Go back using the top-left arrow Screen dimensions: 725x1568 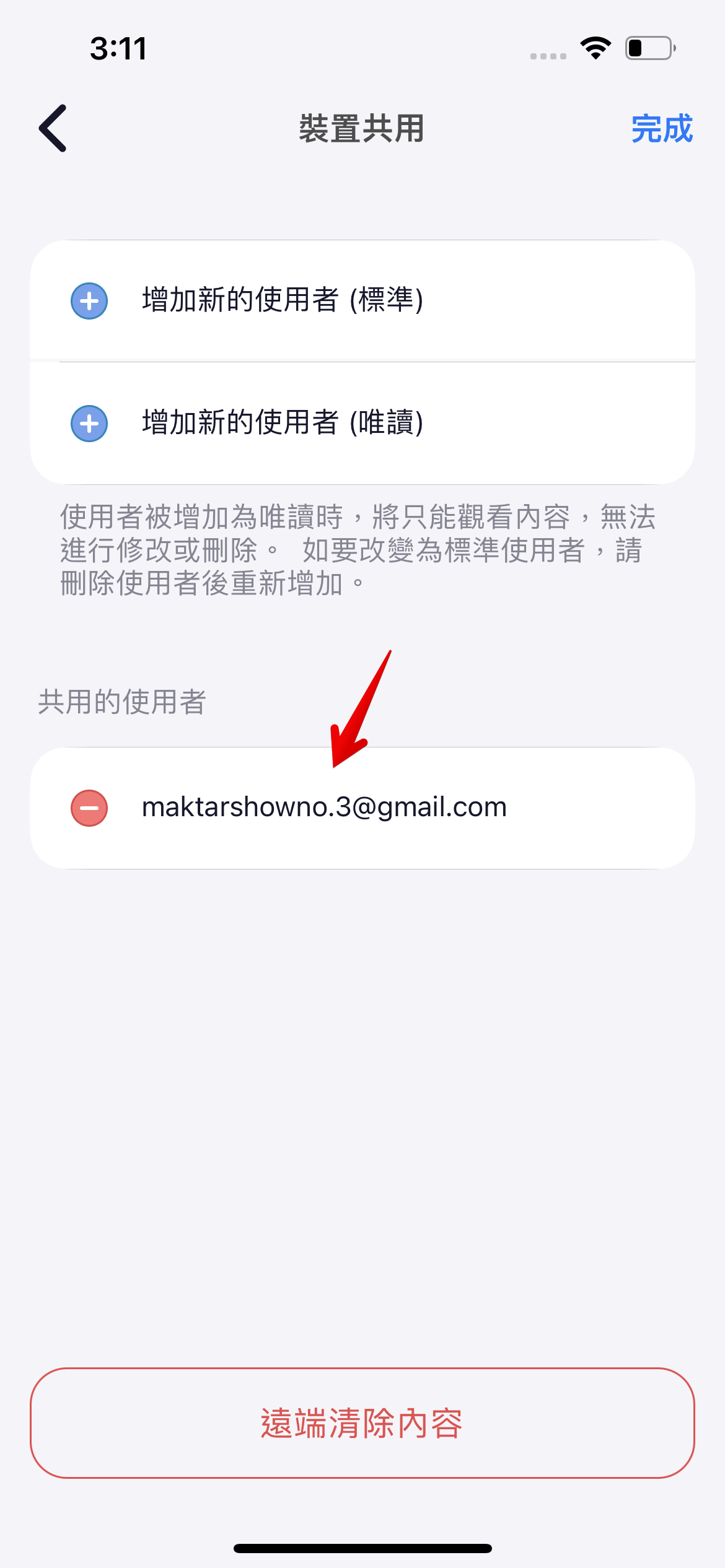pyautogui.click(x=53, y=128)
